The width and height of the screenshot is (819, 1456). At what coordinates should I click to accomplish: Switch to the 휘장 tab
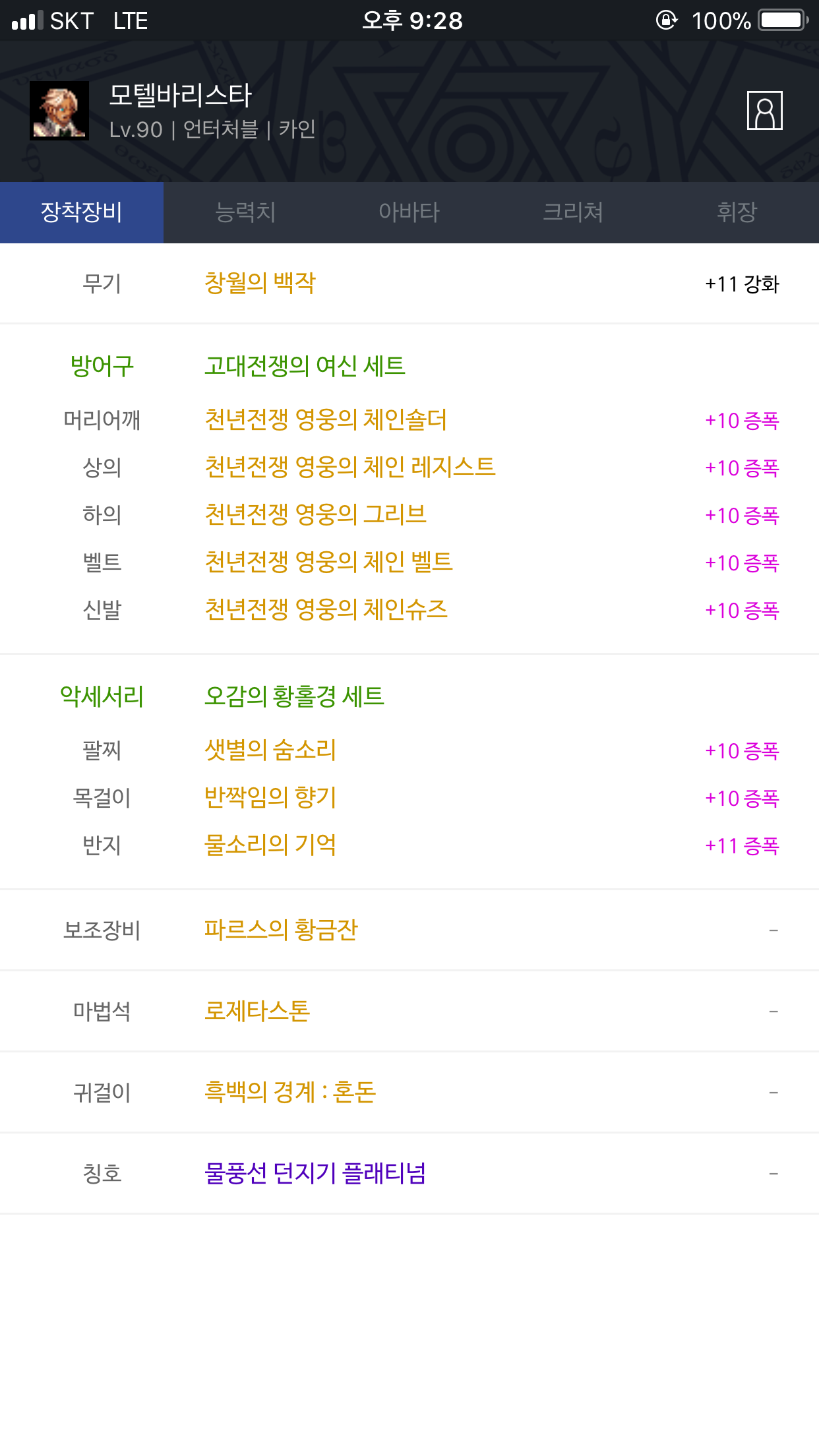coord(737,212)
